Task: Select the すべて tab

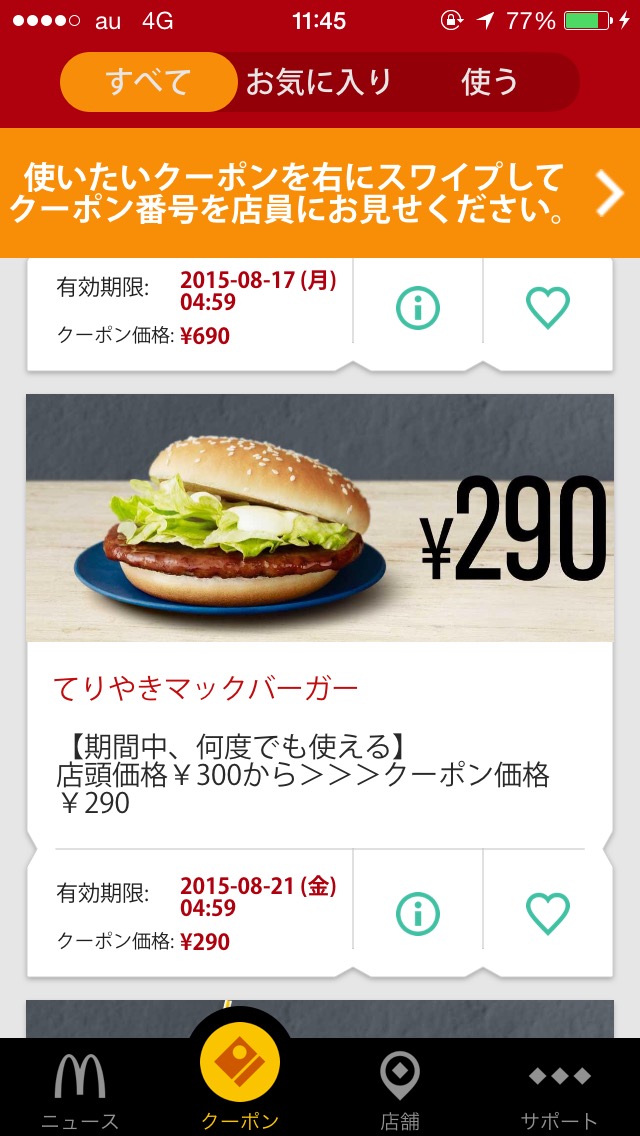Action: (148, 82)
